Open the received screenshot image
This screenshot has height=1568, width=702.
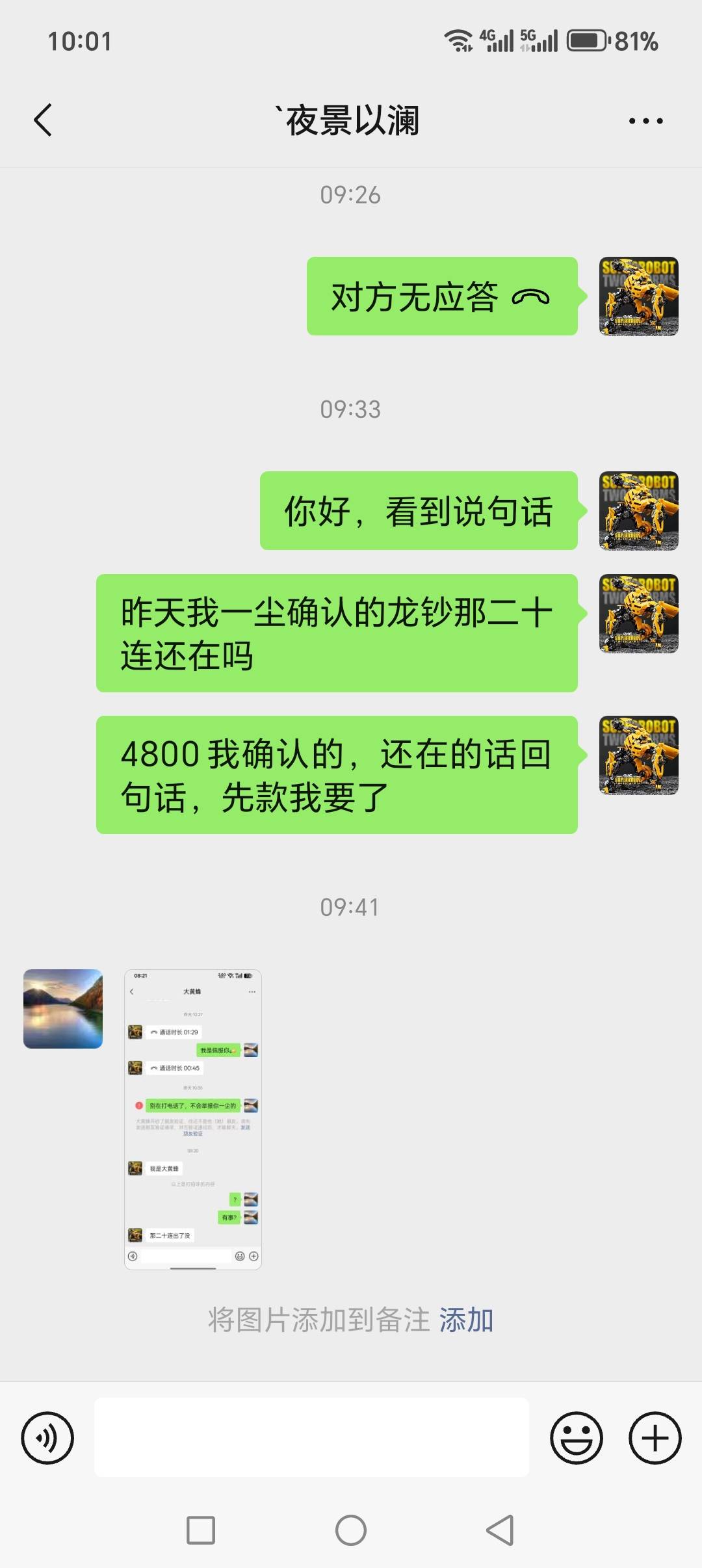[193, 1119]
